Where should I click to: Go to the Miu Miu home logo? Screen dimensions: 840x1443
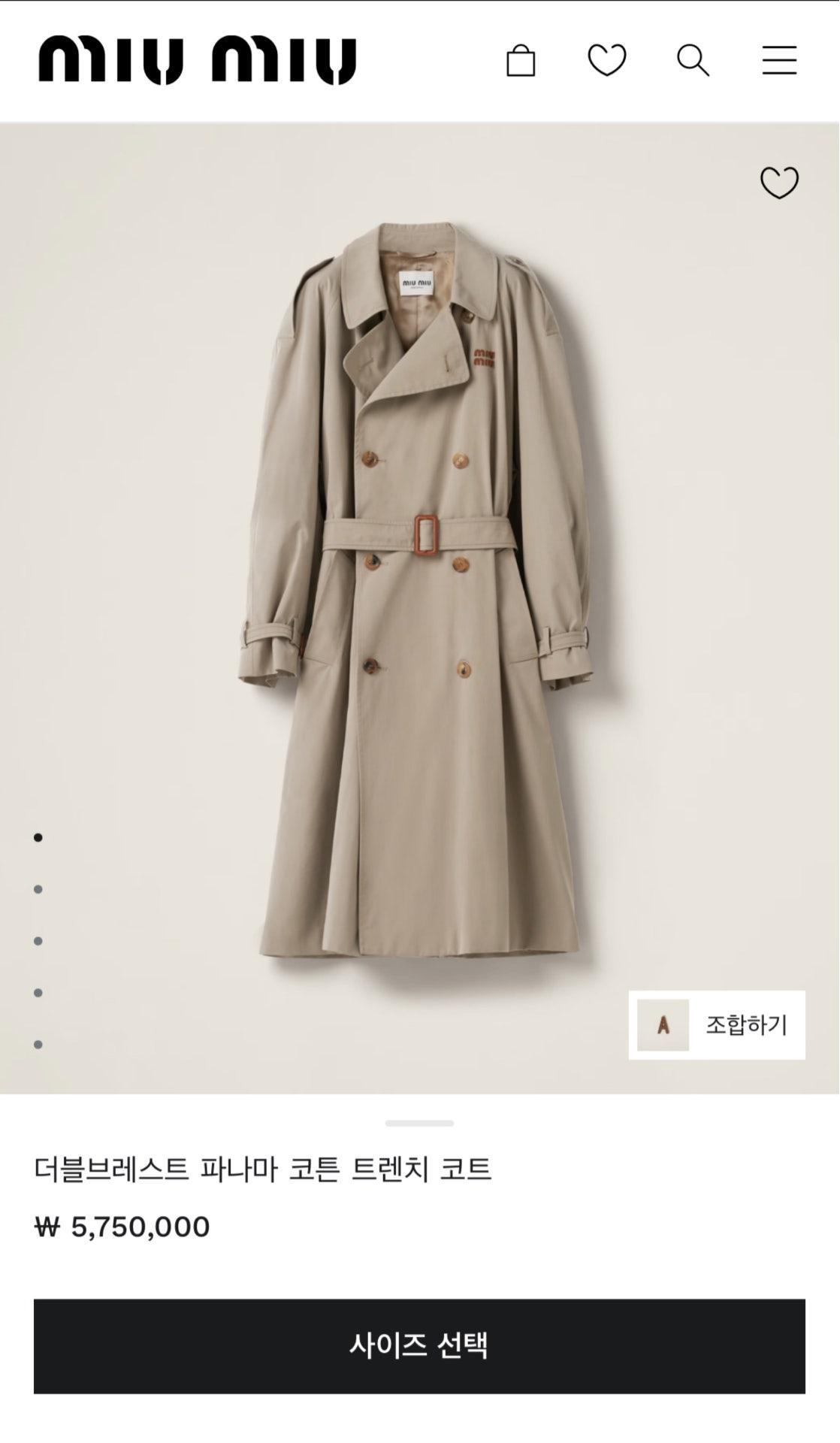(197, 60)
